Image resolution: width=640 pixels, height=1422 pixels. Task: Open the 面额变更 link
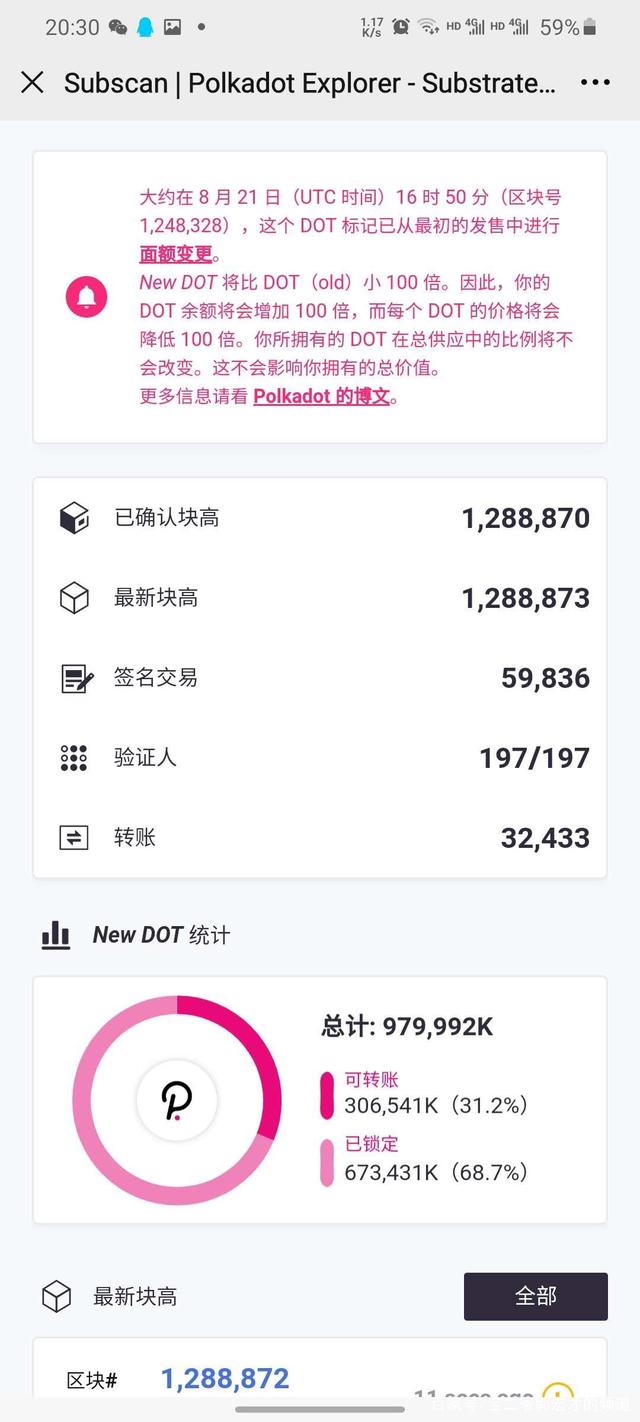tap(176, 254)
